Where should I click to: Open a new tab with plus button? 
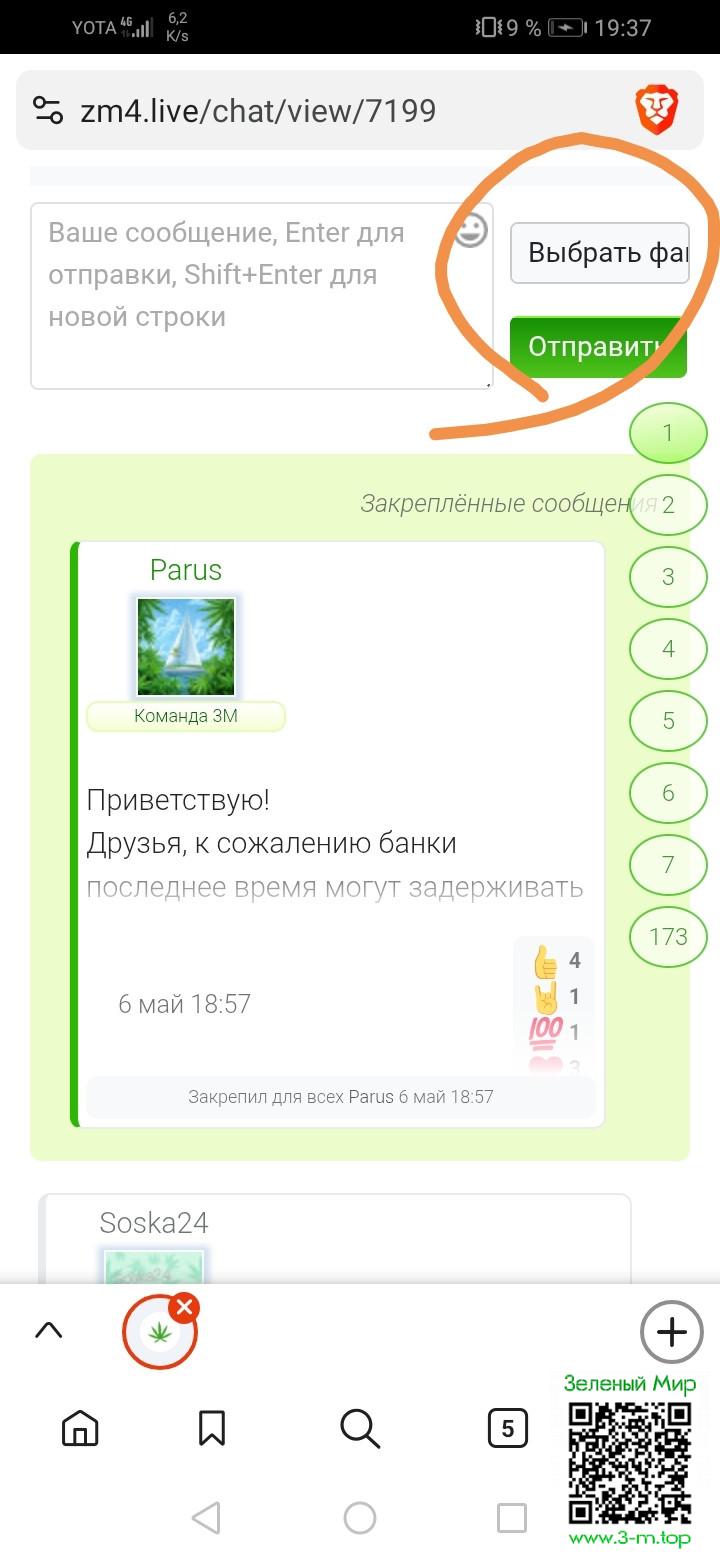pyautogui.click(x=671, y=1332)
